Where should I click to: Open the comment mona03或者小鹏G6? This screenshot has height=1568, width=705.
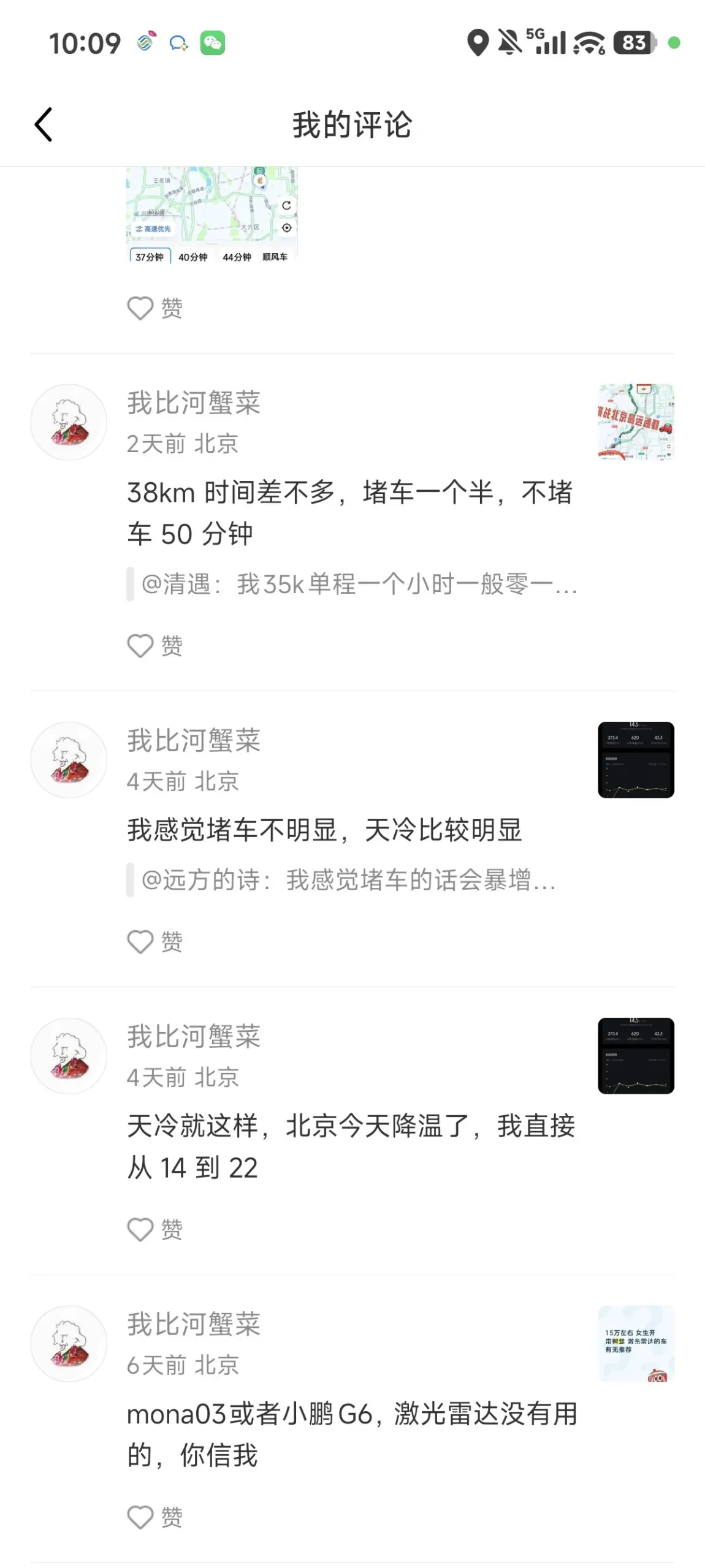[351, 1434]
